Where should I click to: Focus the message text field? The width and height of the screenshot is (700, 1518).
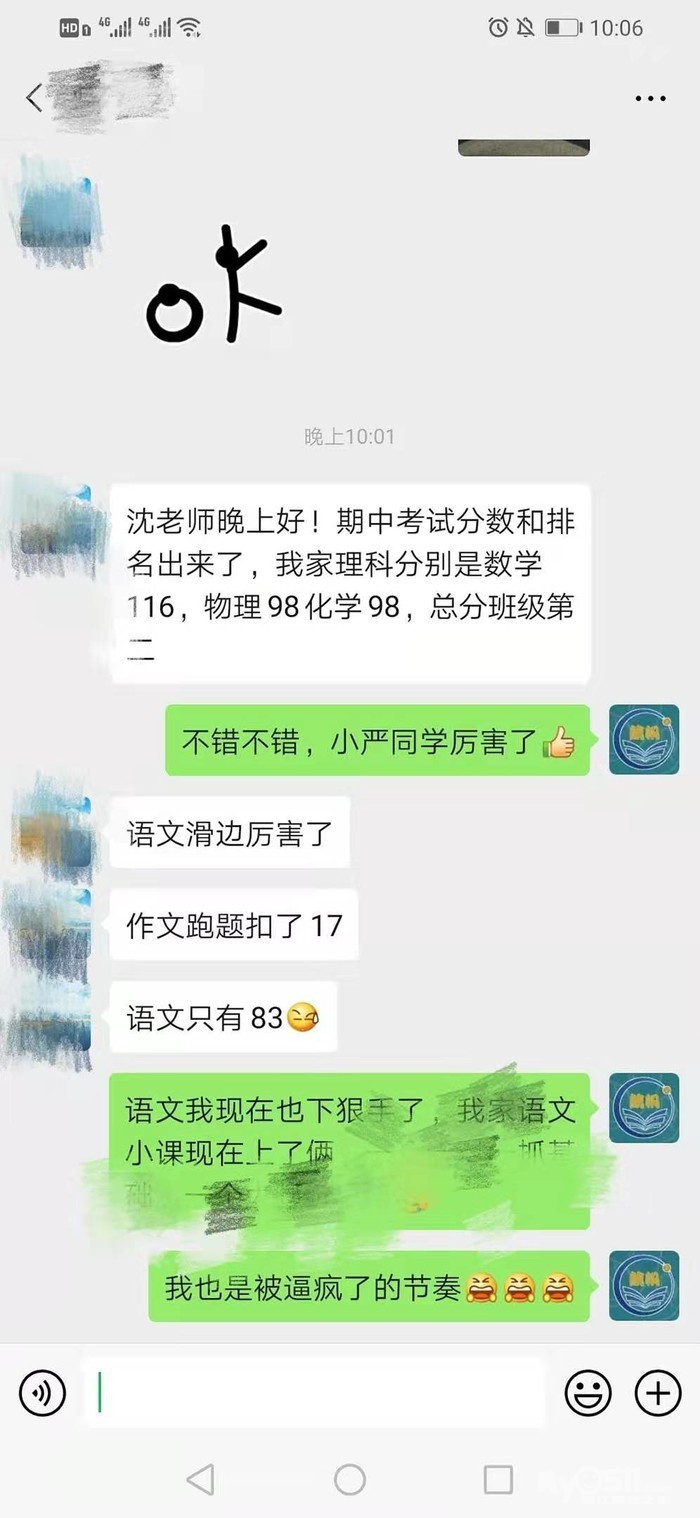coord(315,1393)
